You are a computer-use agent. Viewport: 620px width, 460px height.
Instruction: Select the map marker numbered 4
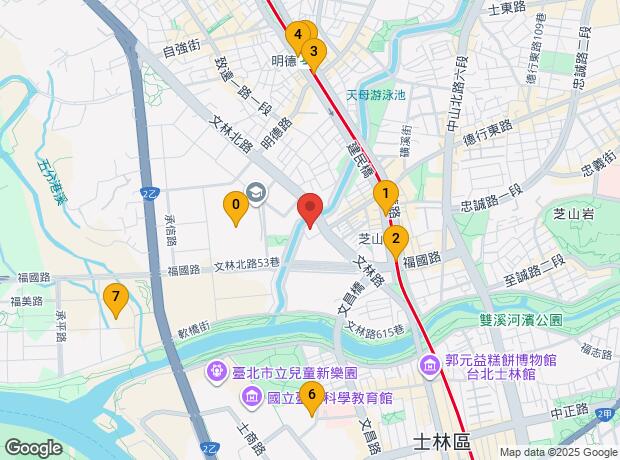click(296, 36)
